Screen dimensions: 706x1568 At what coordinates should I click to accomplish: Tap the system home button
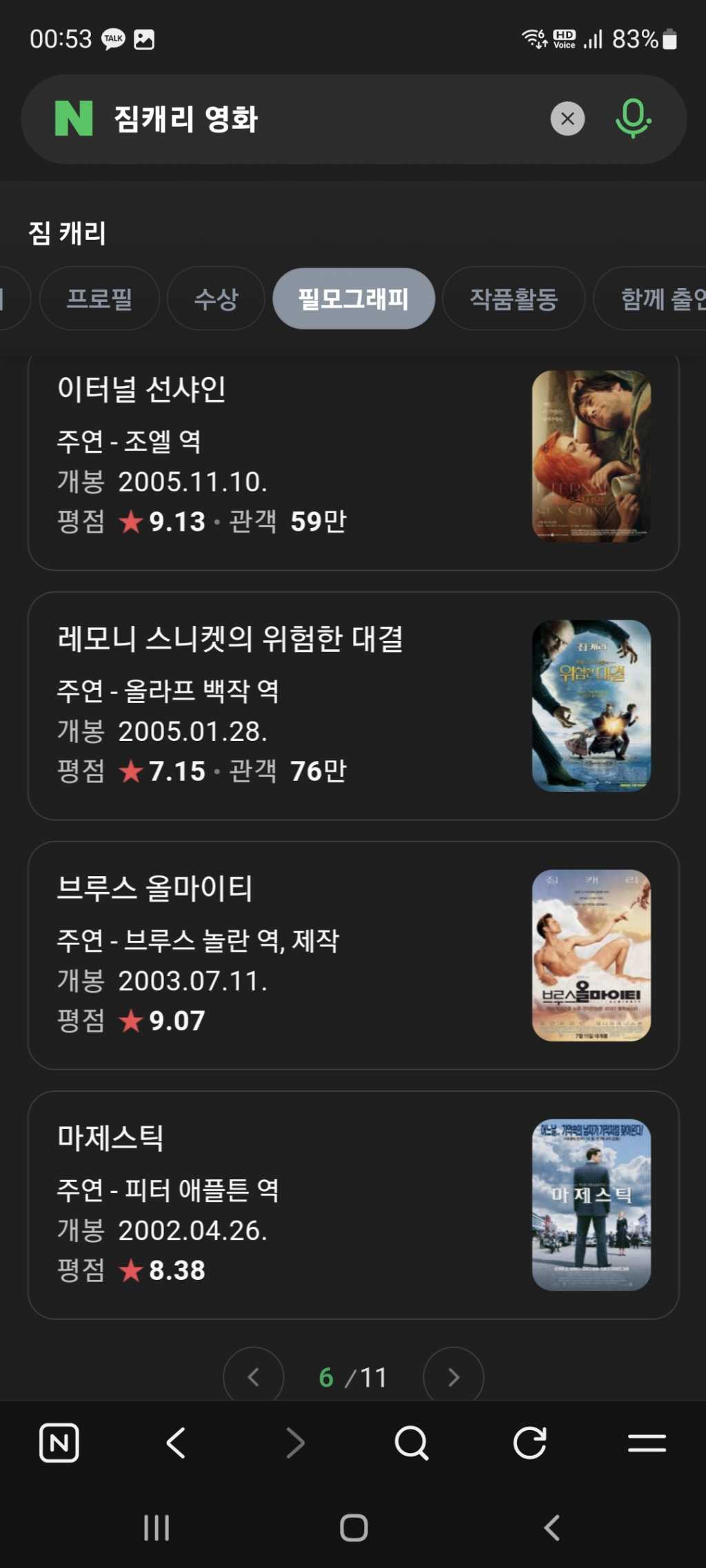(x=354, y=1527)
